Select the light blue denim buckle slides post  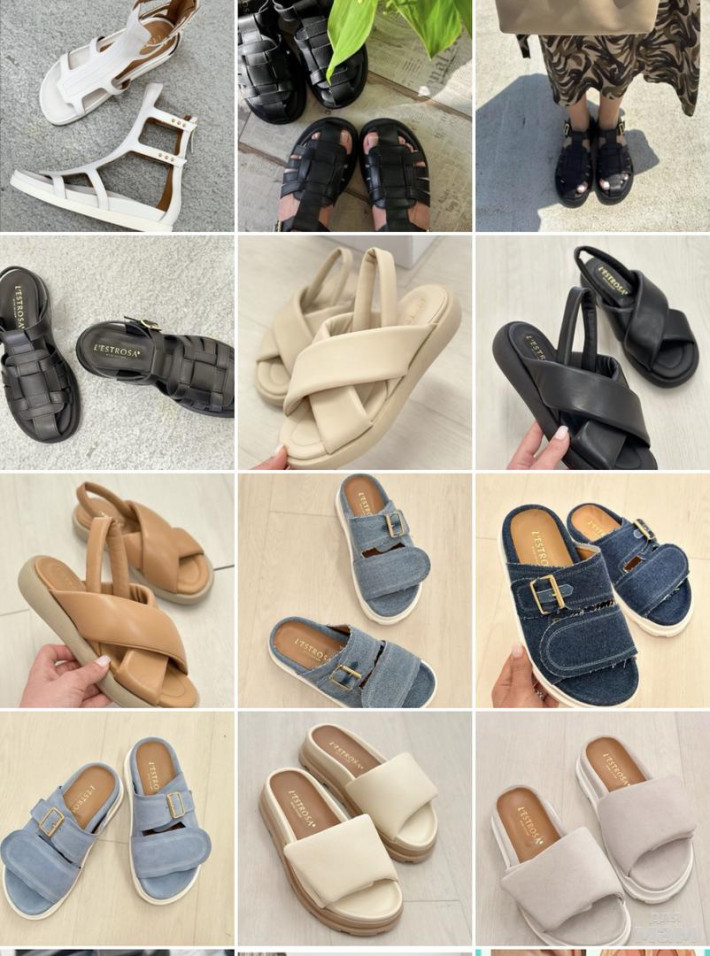[x=354, y=590]
